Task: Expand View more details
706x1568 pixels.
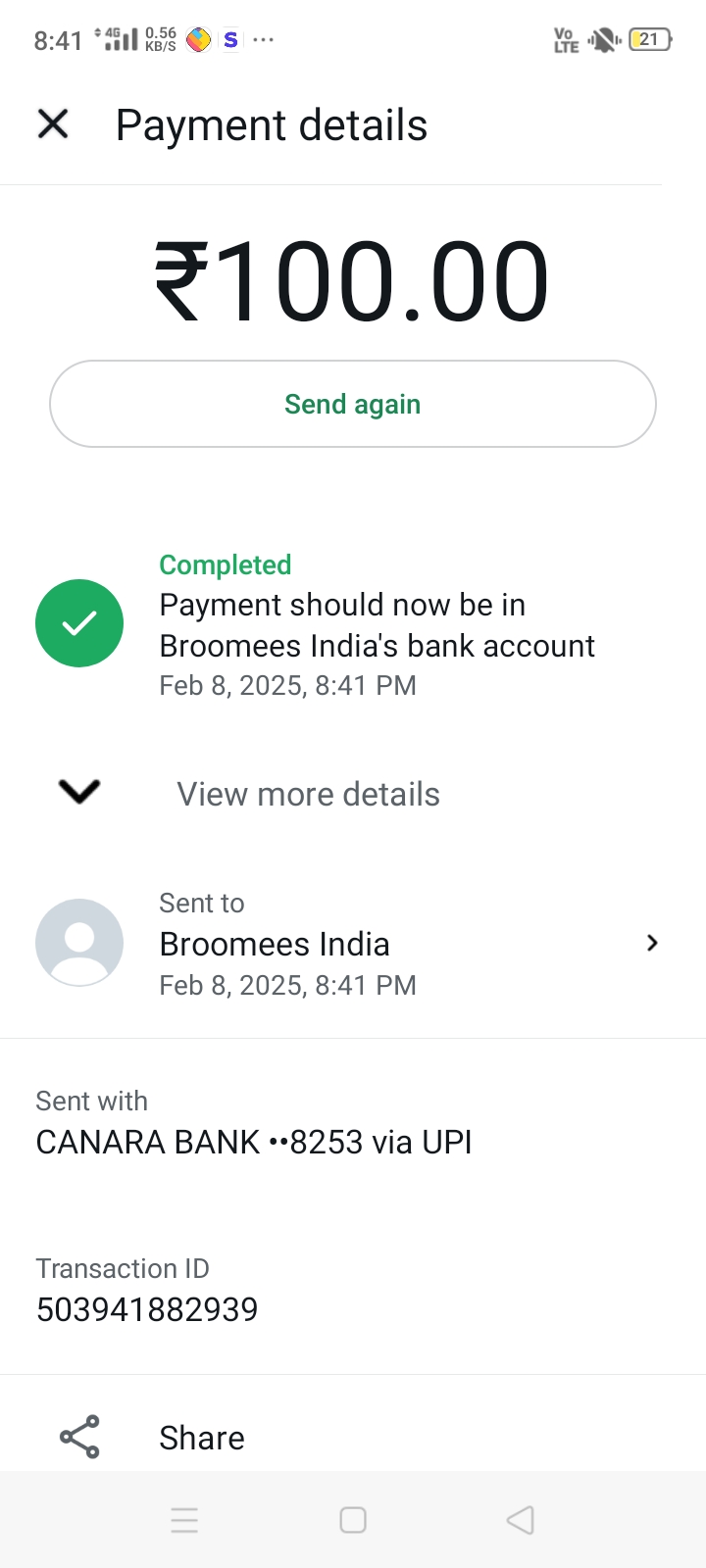Action: tap(353, 794)
